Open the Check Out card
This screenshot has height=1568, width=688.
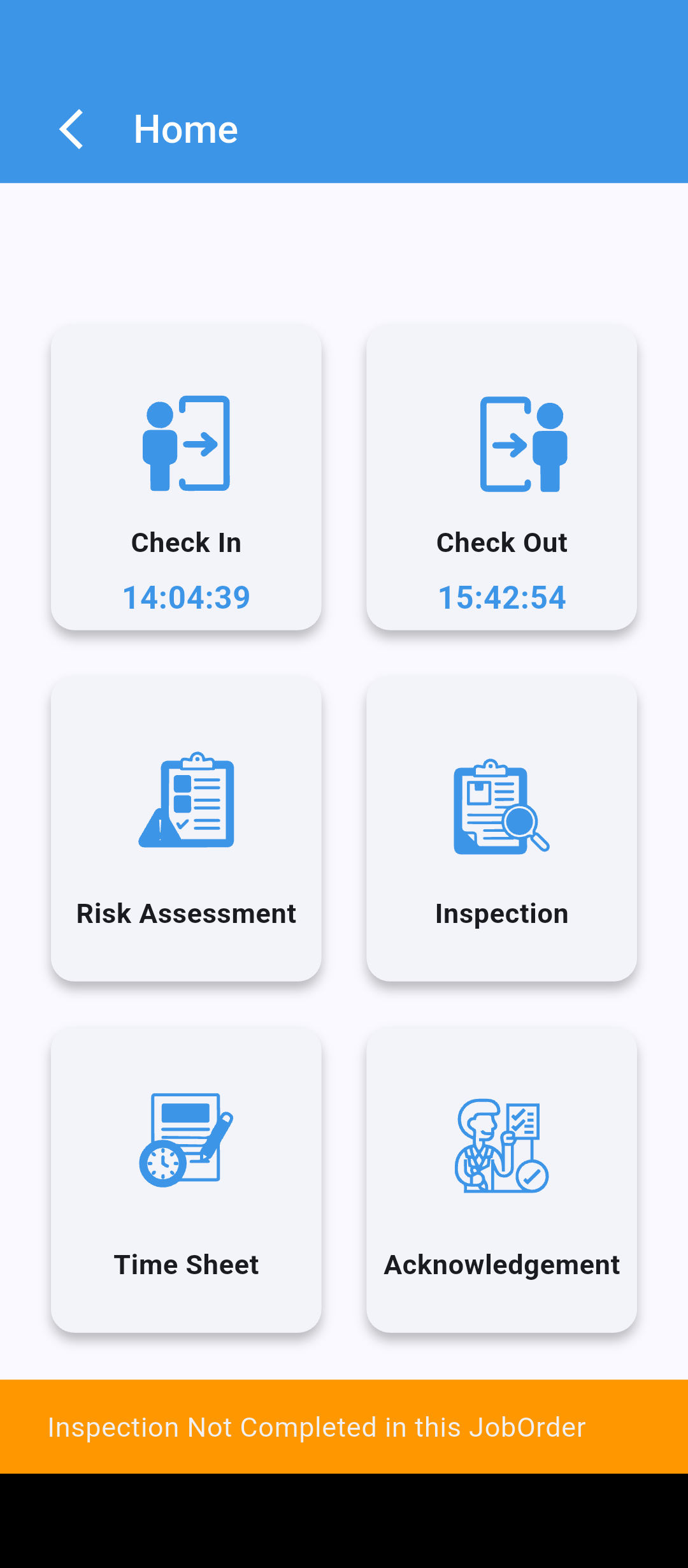(501, 478)
